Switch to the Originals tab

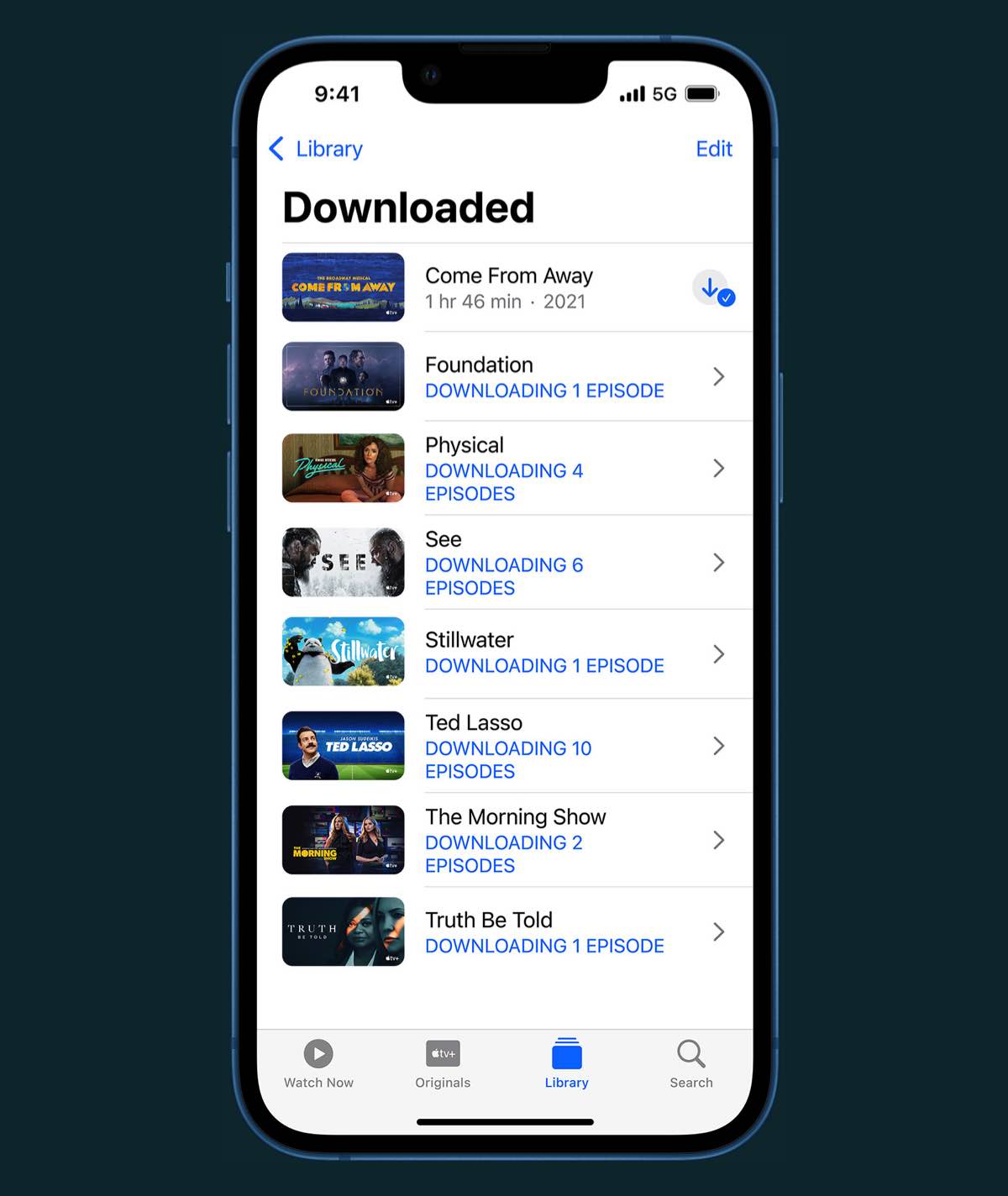[x=443, y=1063]
